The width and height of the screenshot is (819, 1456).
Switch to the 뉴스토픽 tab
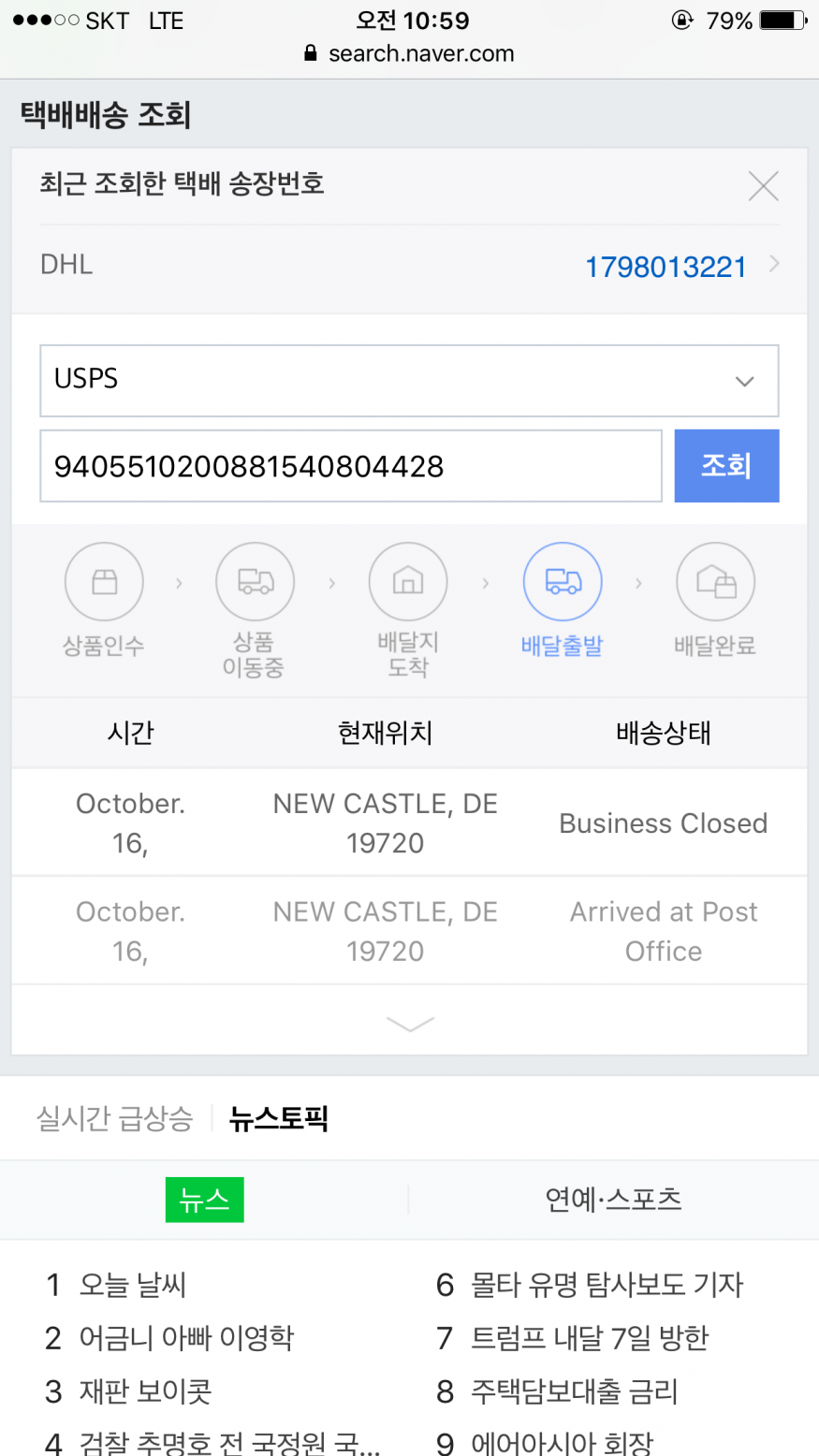click(x=279, y=1118)
